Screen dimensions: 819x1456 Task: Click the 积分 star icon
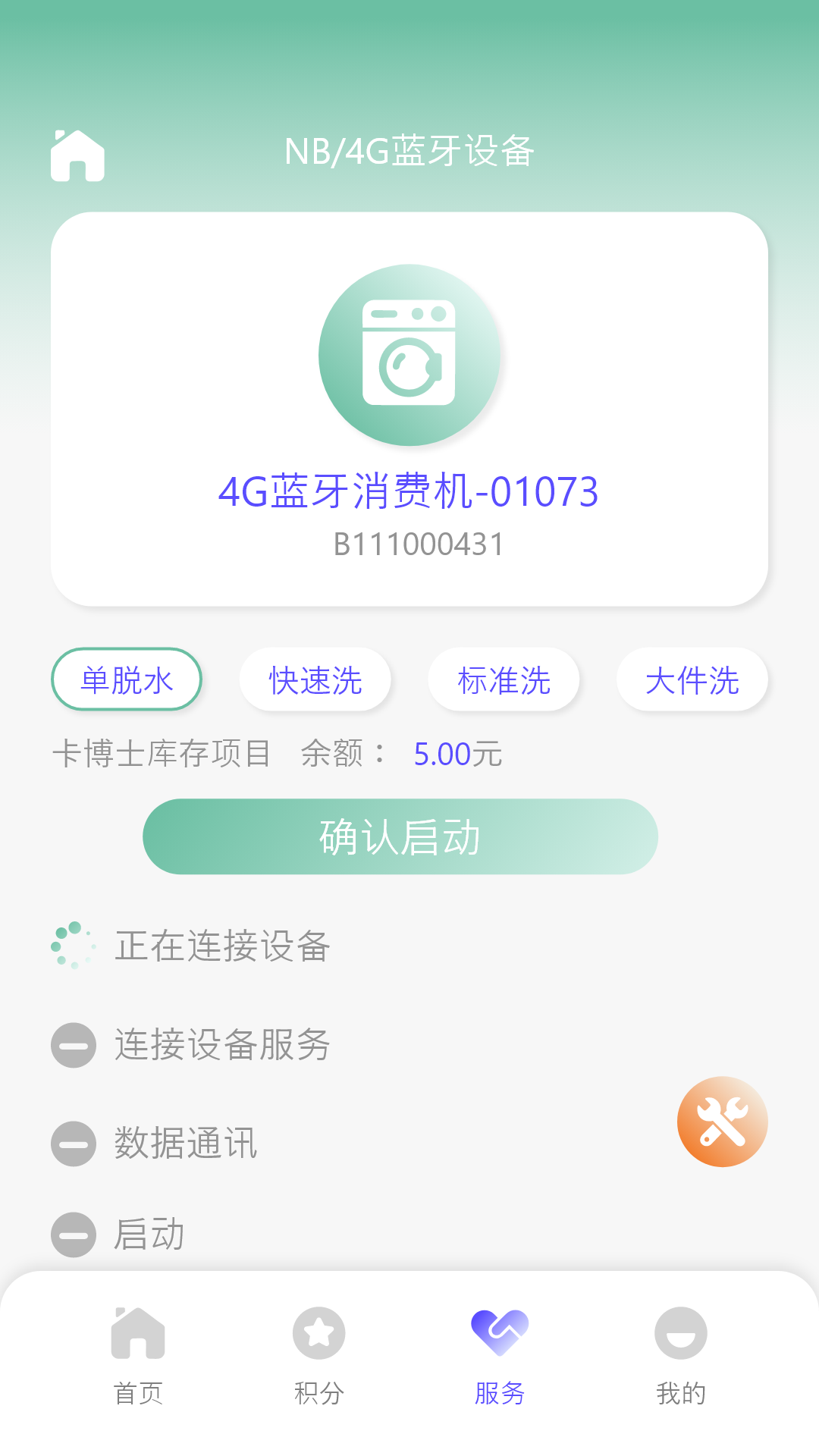[x=318, y=1332]
